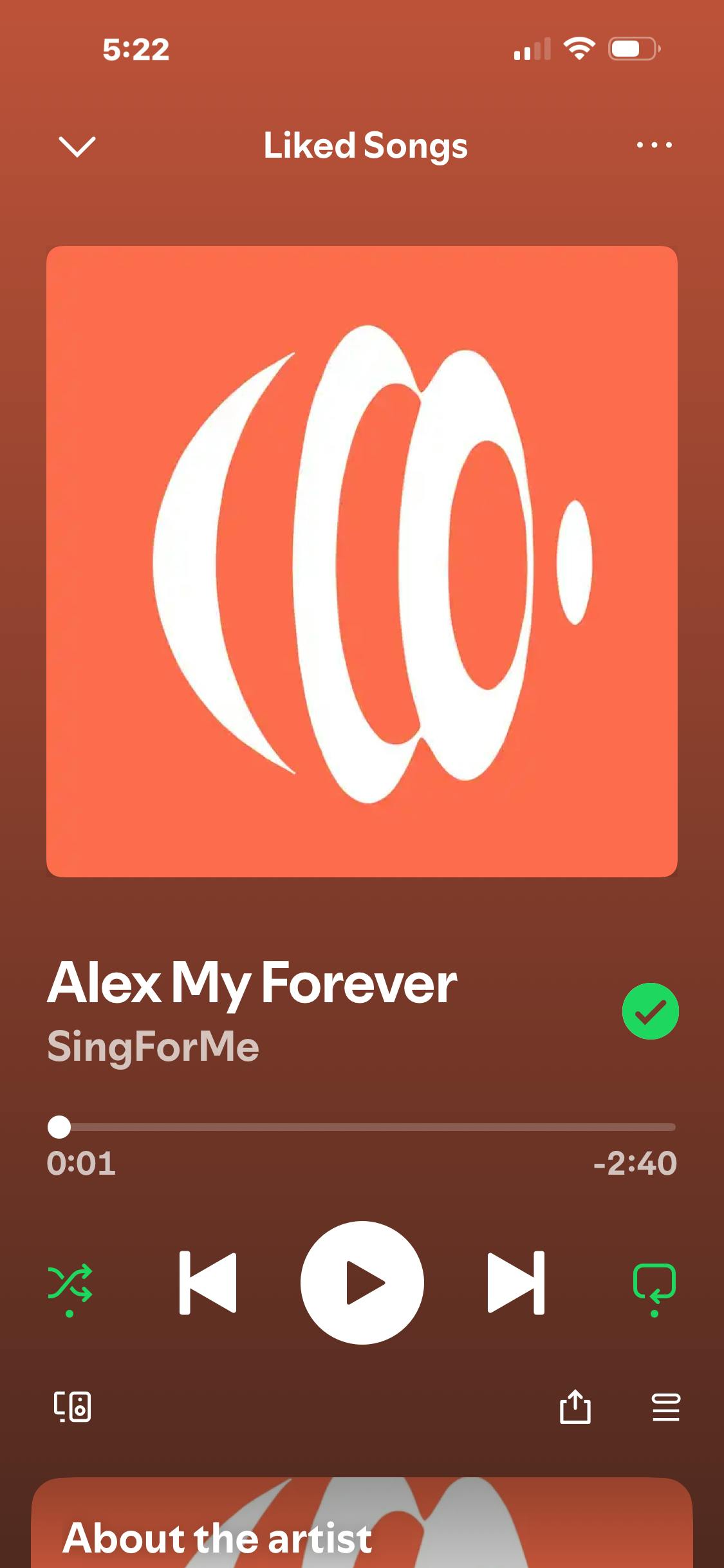Skip to the previous track
724x1568 pixels.
point(208,1282)
